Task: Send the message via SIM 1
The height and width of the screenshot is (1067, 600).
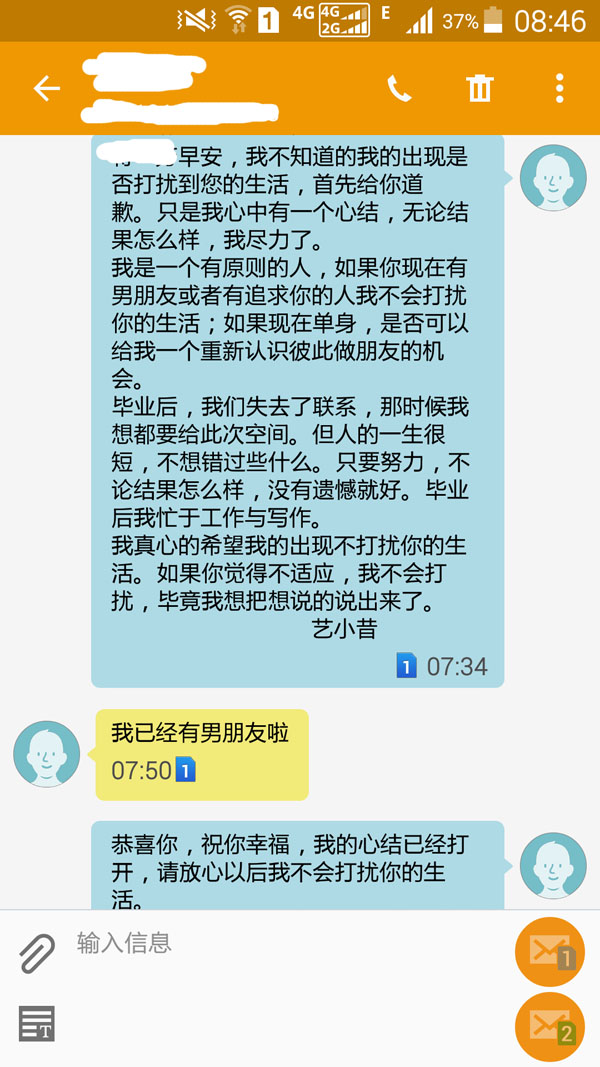Action: (549, 952)
